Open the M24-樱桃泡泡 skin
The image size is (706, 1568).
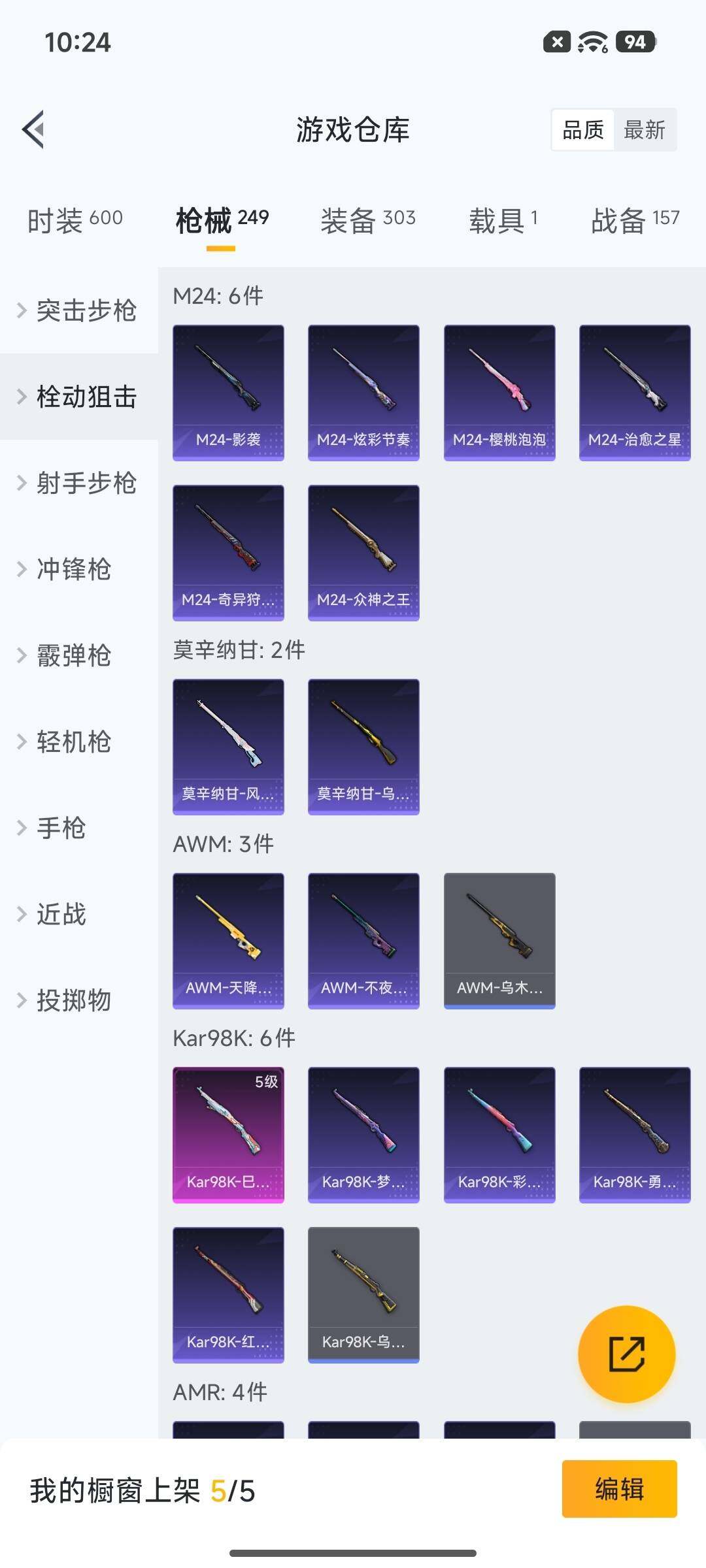(x=499, y=391)
